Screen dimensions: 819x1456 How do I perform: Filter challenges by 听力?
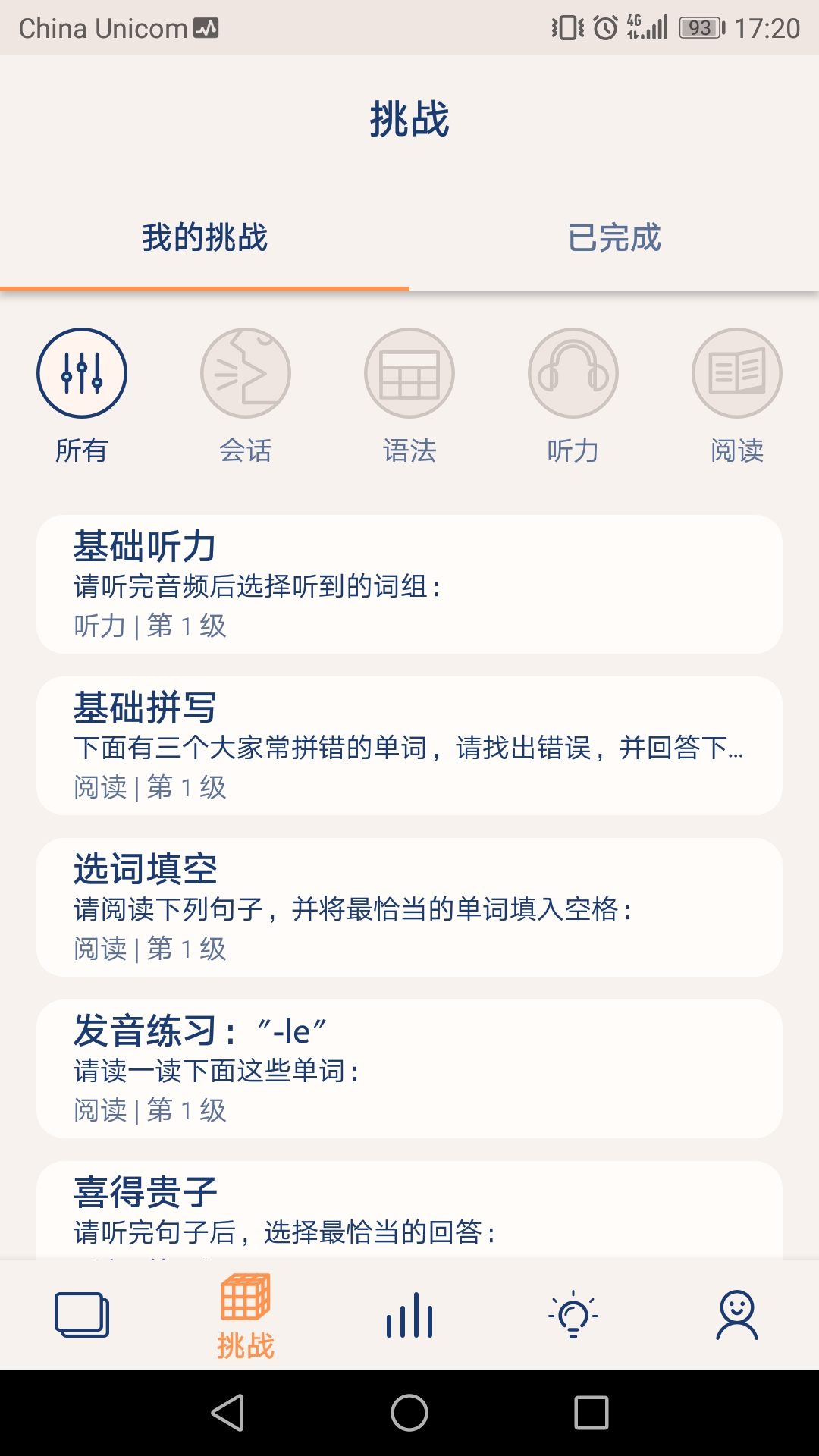click(573, 373)
